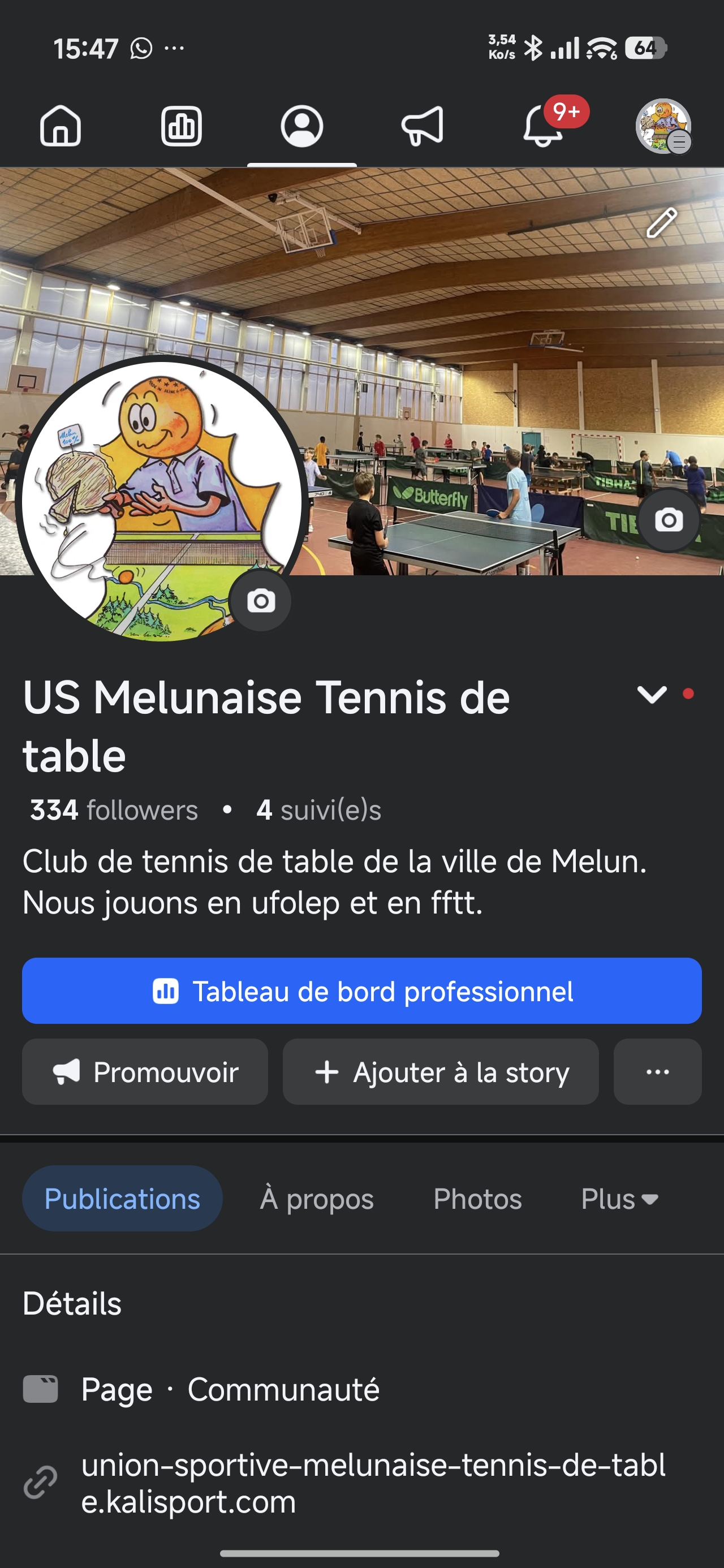Viewport: 724px width, 1568px height.
Task: View the 334 followers list
Action: pos(114,810)
